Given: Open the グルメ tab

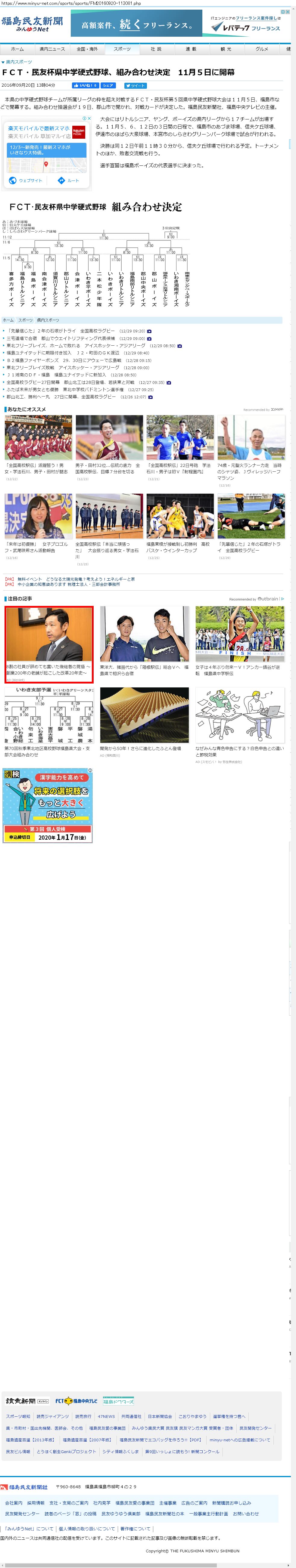Looking at the screenshot, I should (261, 49).
